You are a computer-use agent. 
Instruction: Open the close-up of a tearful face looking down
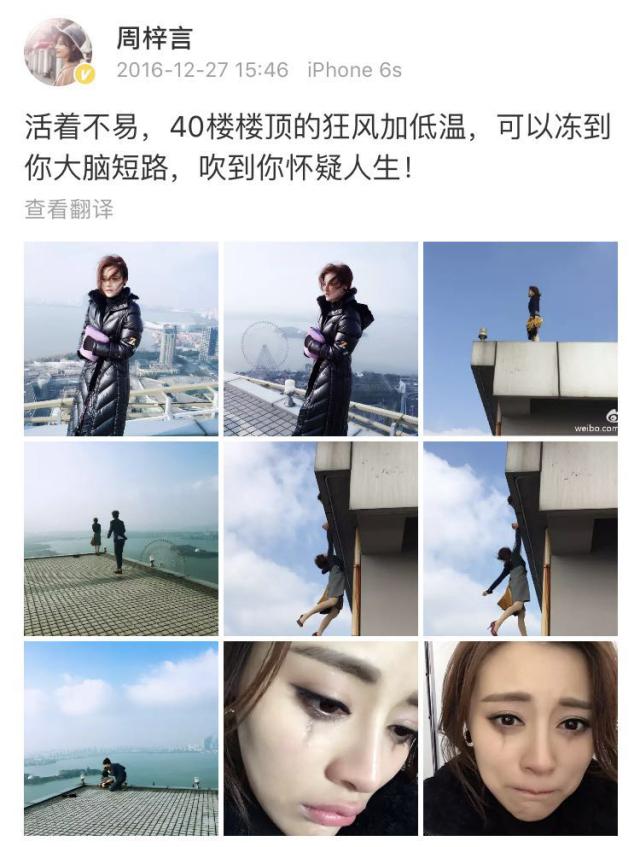point(320,738)
